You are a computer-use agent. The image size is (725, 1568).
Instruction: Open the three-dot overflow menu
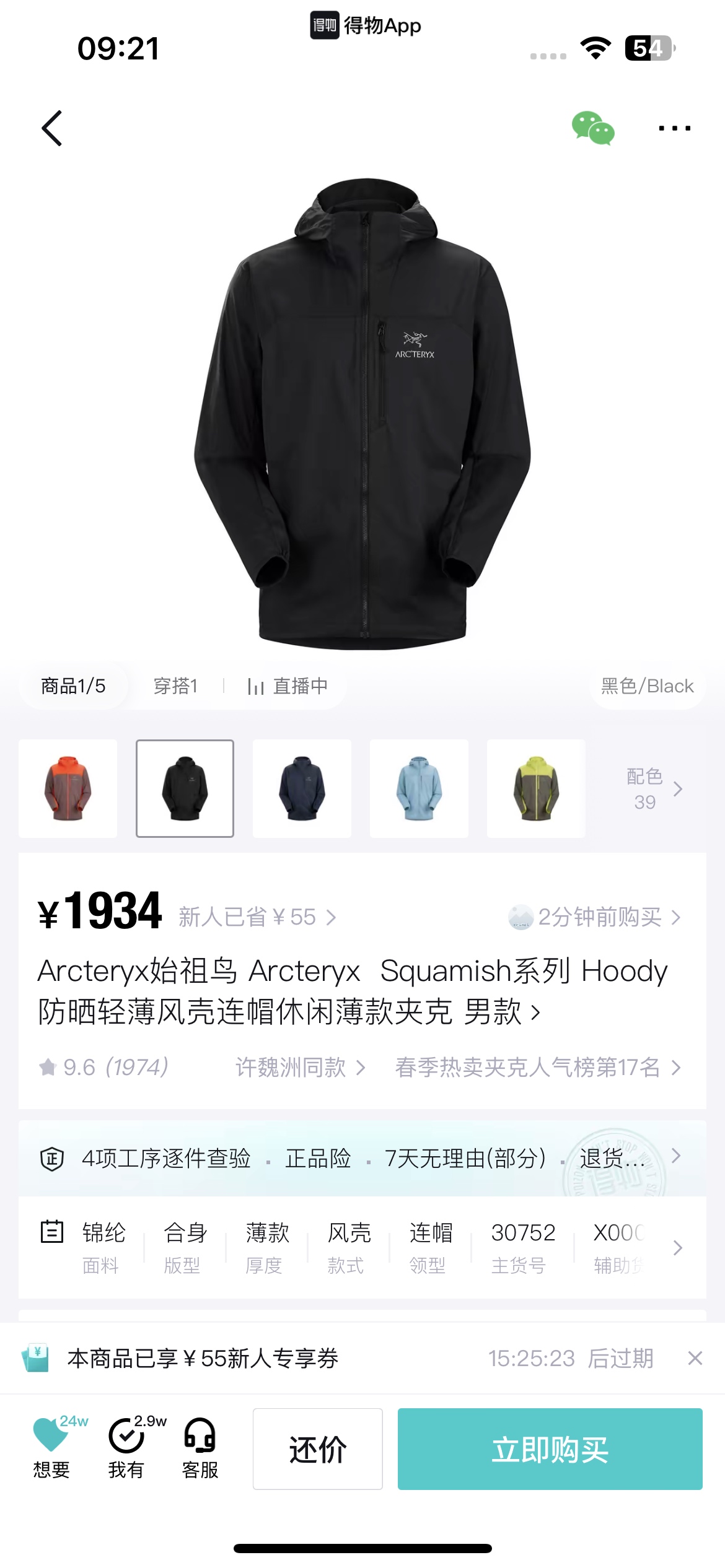674,128
